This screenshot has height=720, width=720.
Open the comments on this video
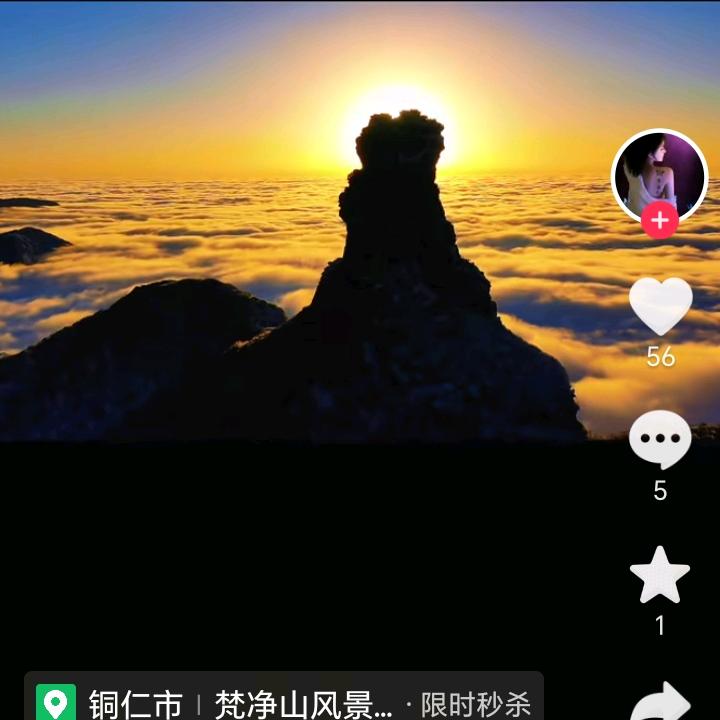pyautogui.click(x=660, y=440)
